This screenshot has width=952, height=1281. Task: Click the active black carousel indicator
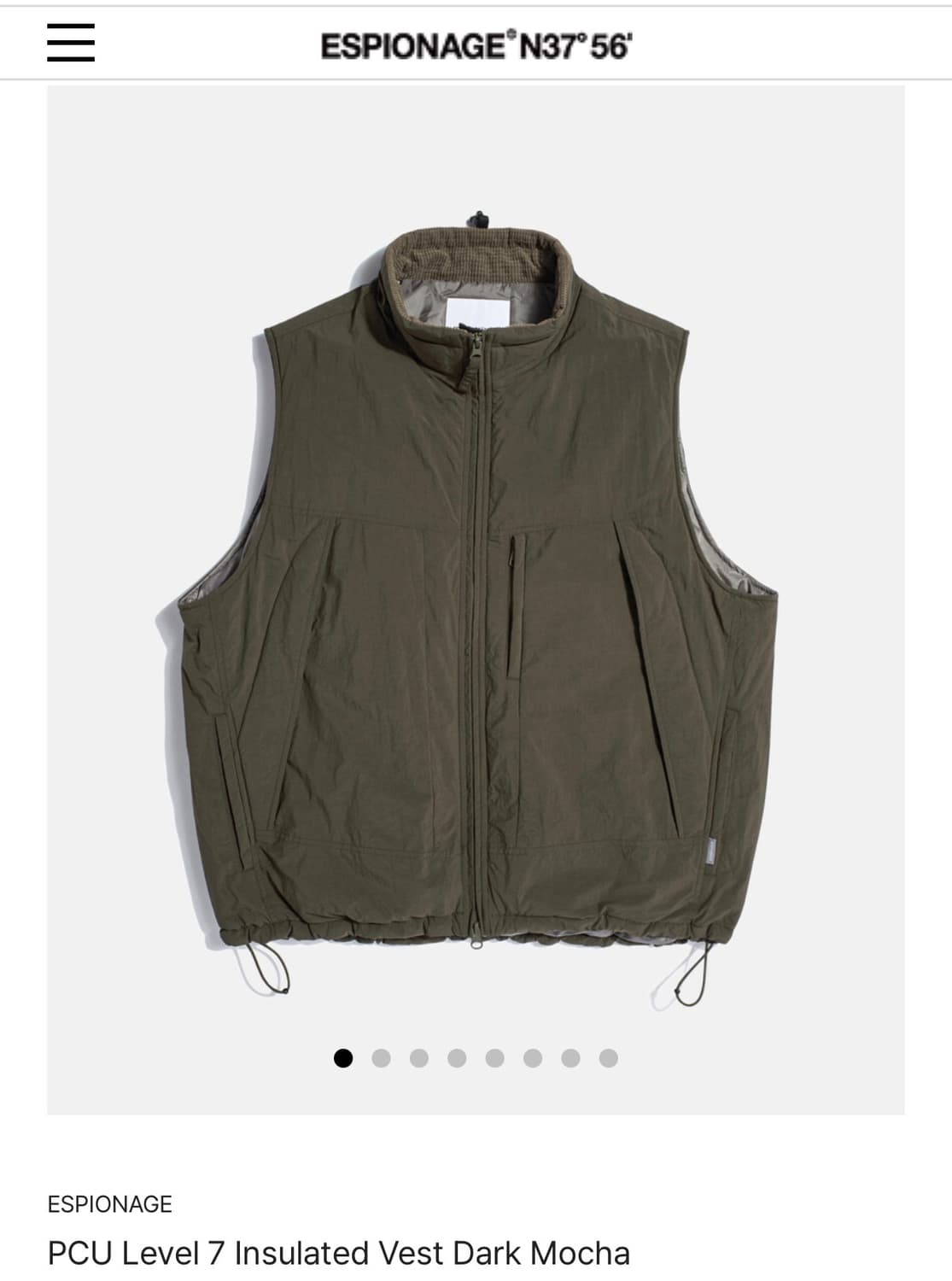point(345,1058)
